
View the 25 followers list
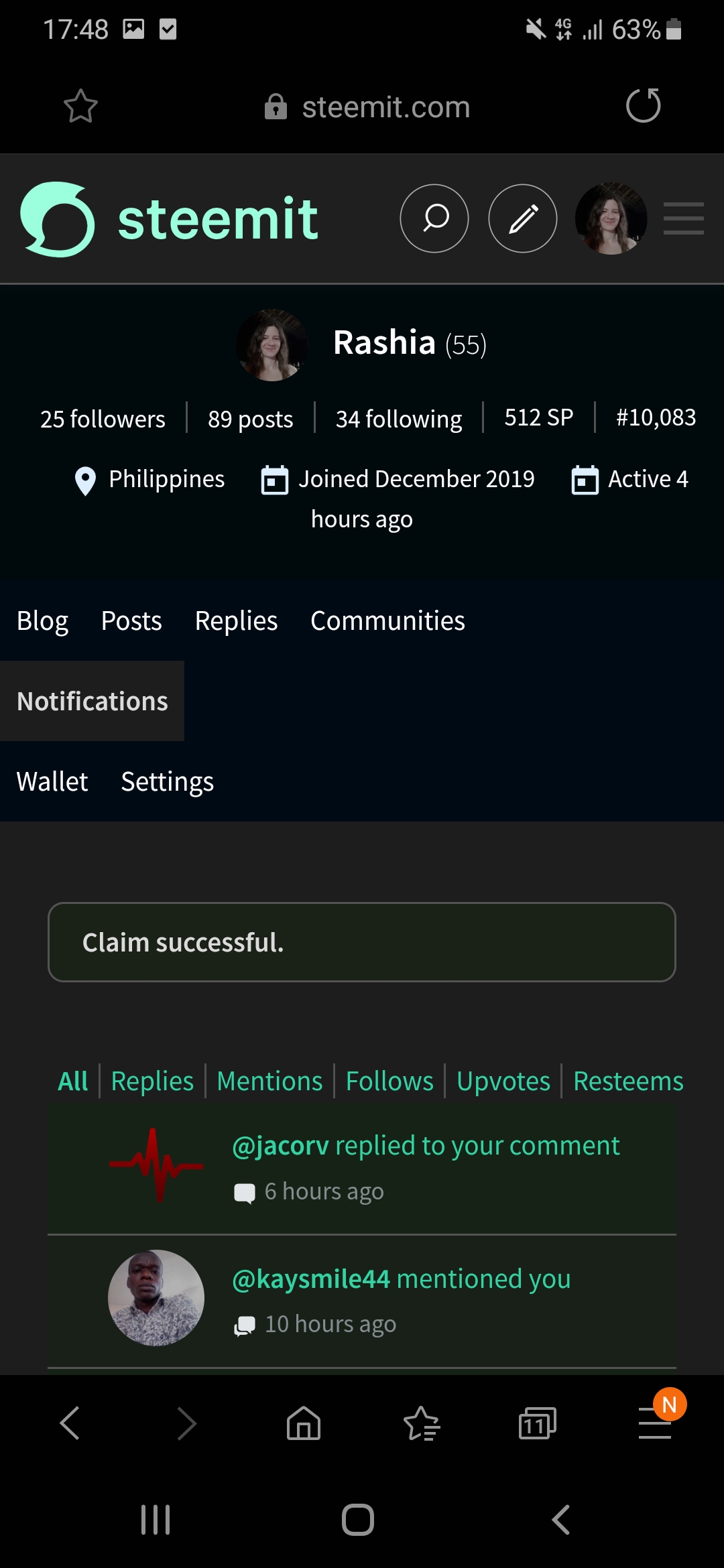(103, 419)
